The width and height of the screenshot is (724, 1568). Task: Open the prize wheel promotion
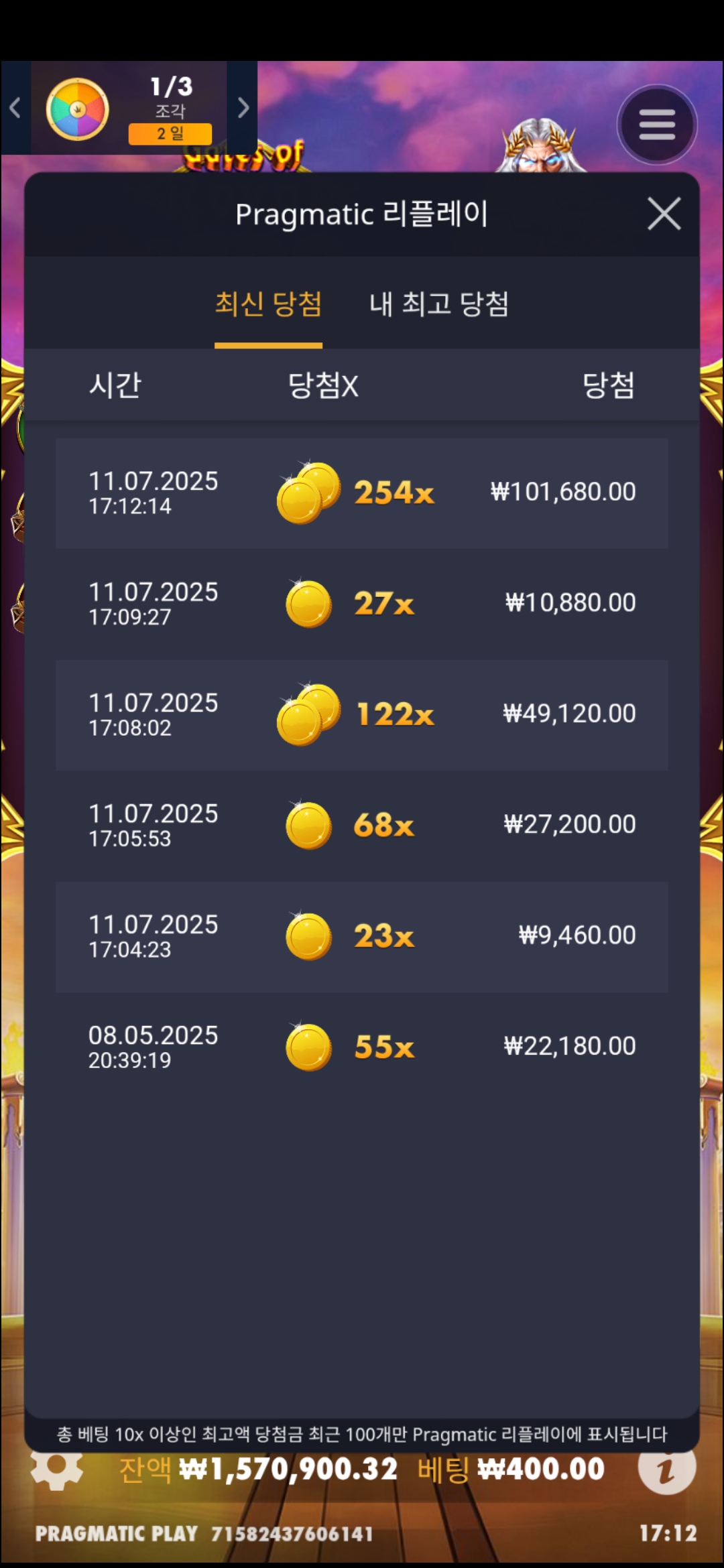pyautogui.click(x=78, y=109)
